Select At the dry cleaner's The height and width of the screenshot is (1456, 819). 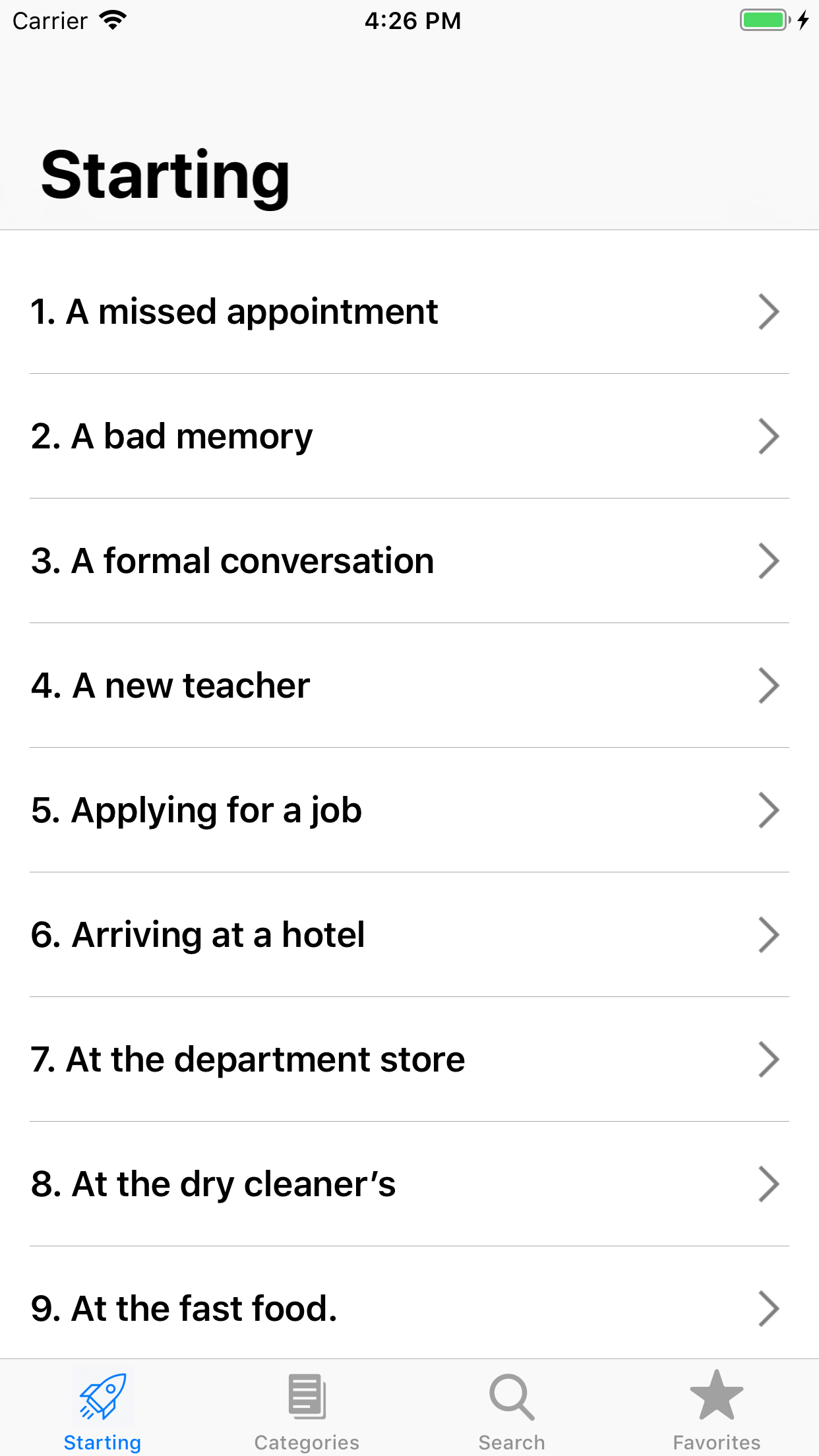tap(409, 1184)
